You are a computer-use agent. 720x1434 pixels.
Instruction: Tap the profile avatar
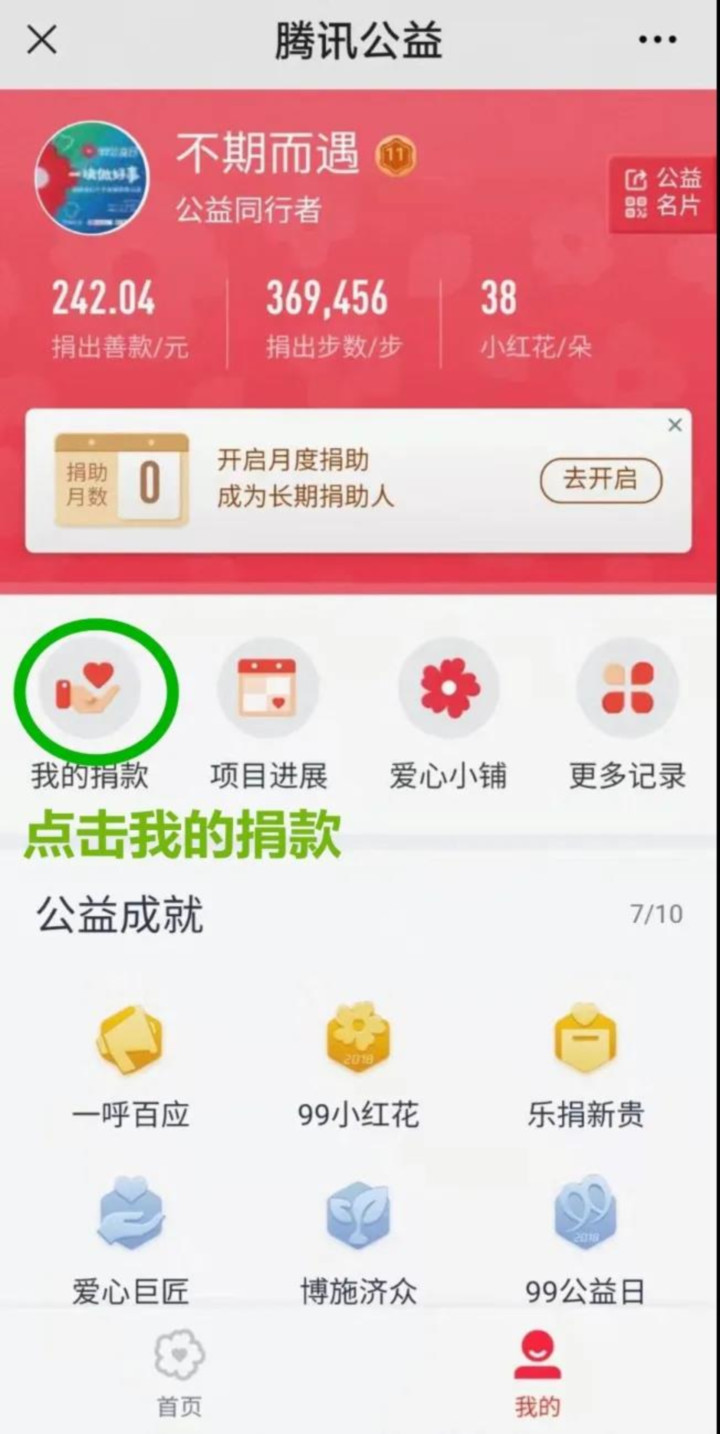(x=91, y=178)
